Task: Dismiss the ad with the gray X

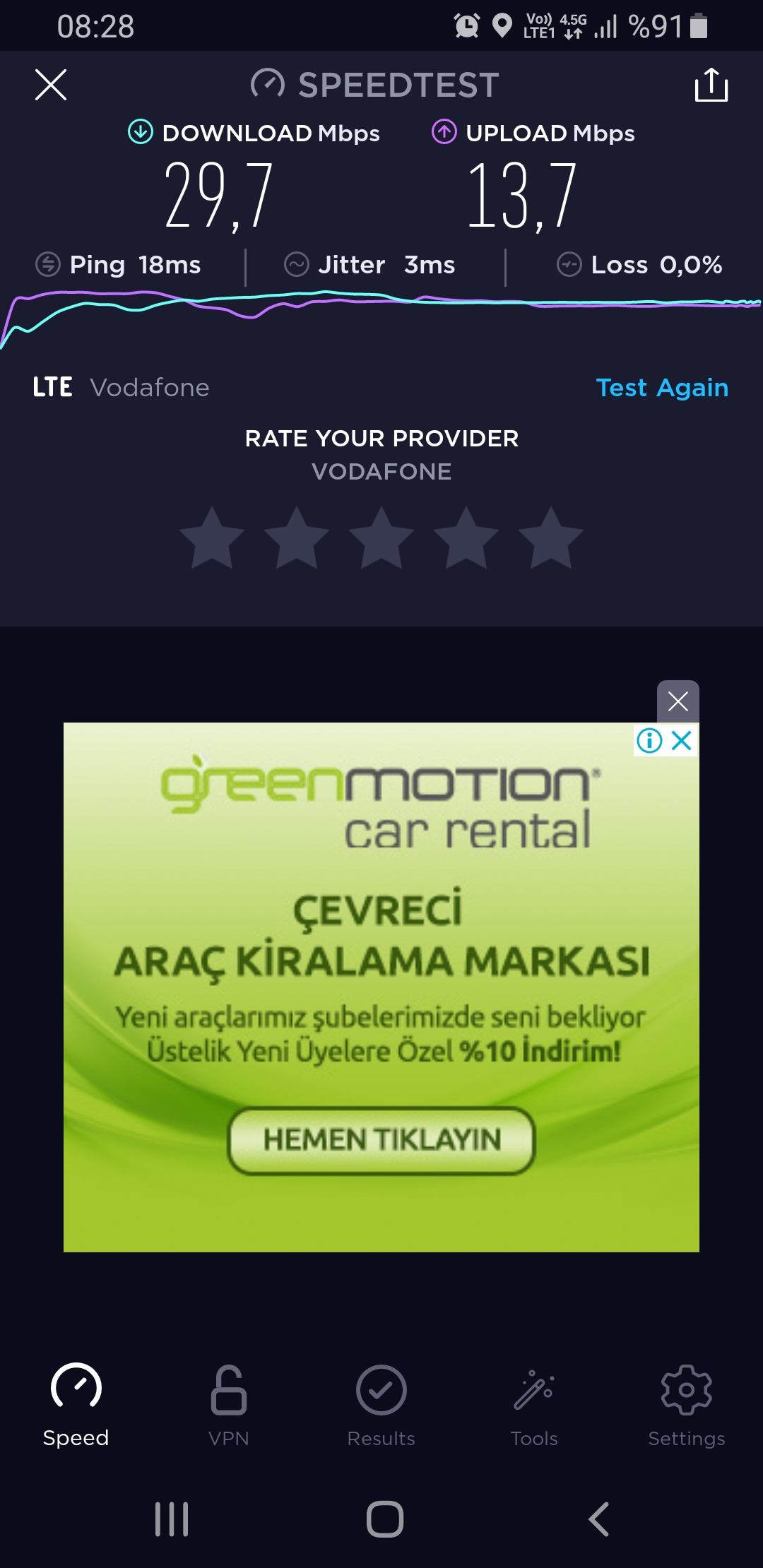Action: tap(678, 701)
